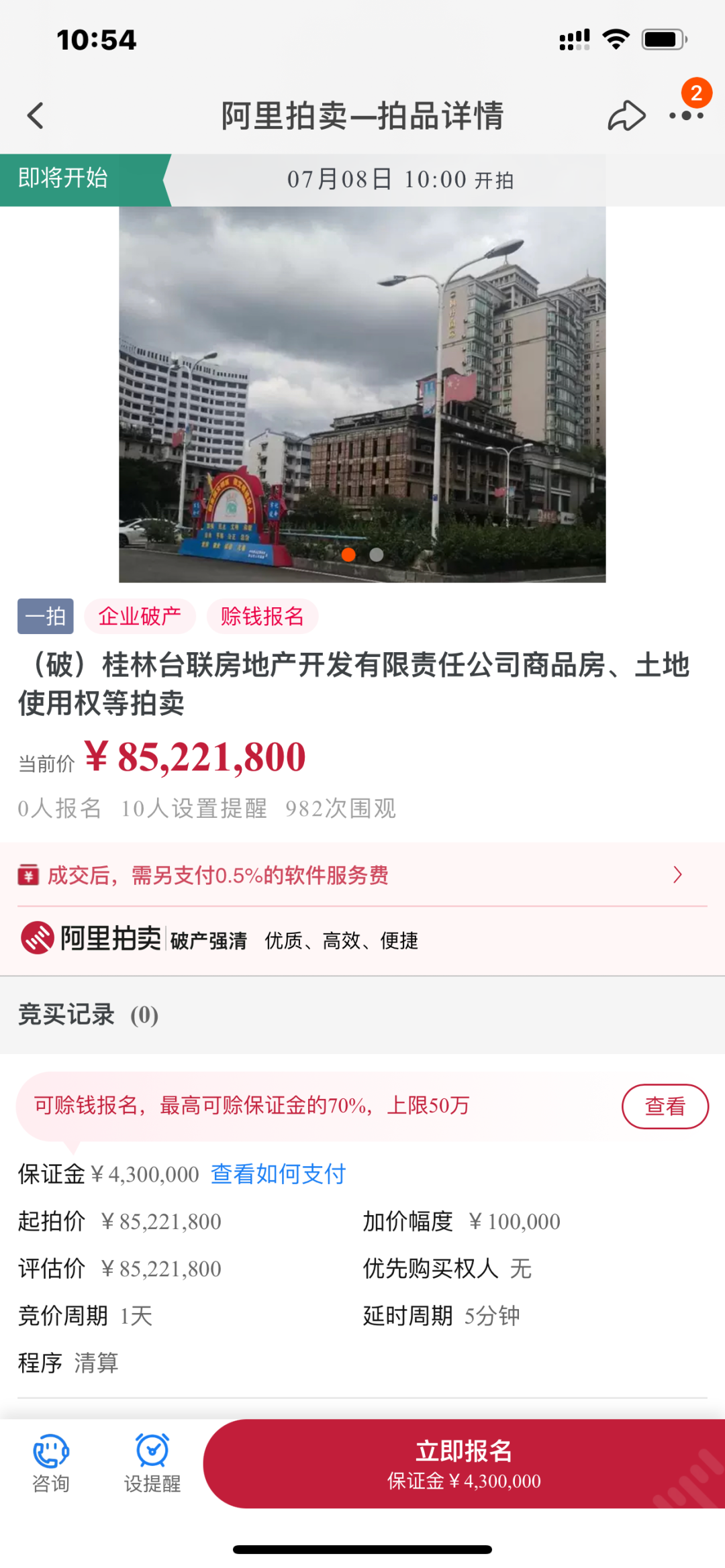This screenshot has width=725, height=1568.
Task: Select the 赊钱报名 tag
Action: pyautogui.click(x=262, y=616)
